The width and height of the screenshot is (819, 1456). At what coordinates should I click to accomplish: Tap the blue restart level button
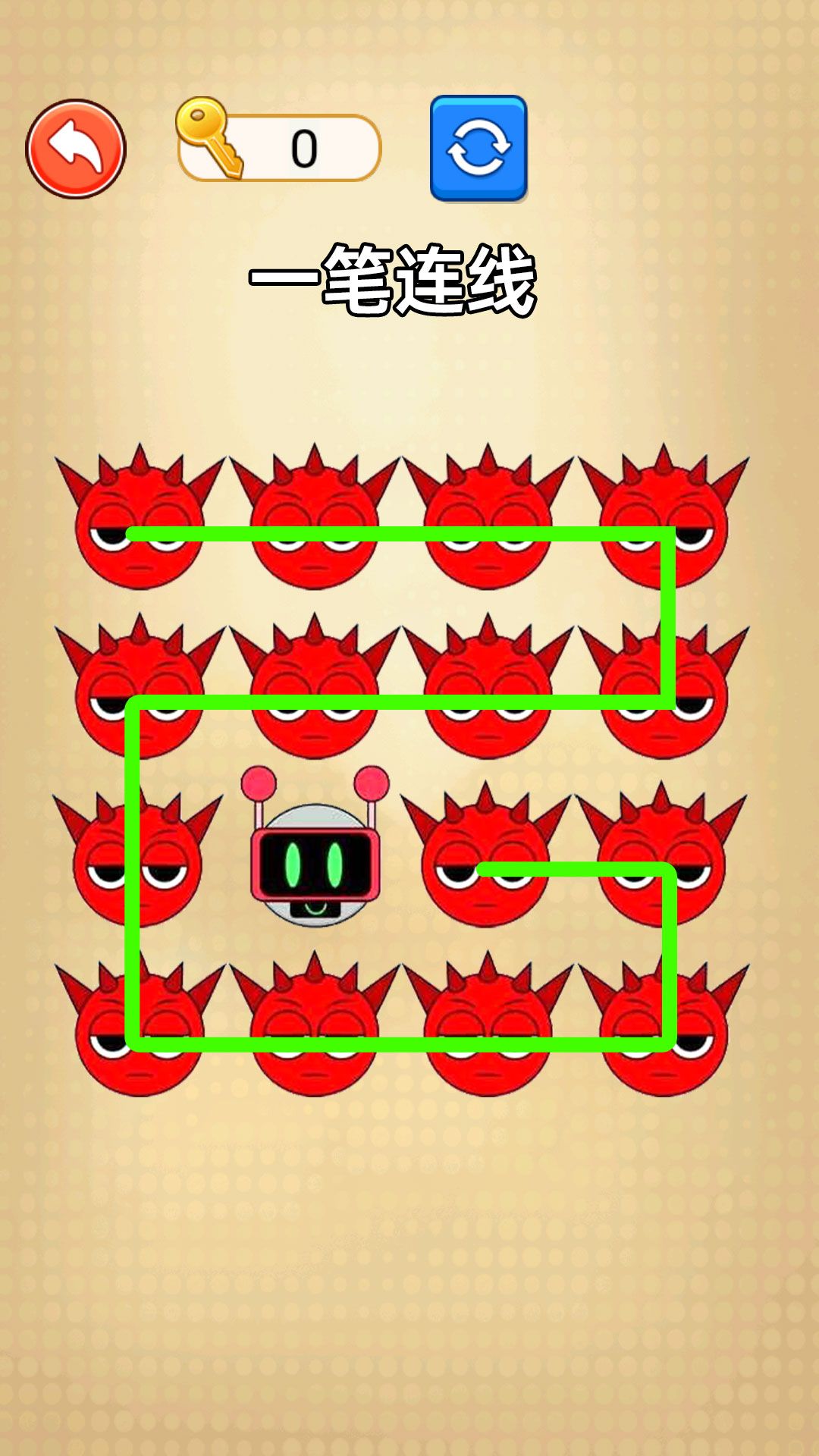(x=479, y=148)
